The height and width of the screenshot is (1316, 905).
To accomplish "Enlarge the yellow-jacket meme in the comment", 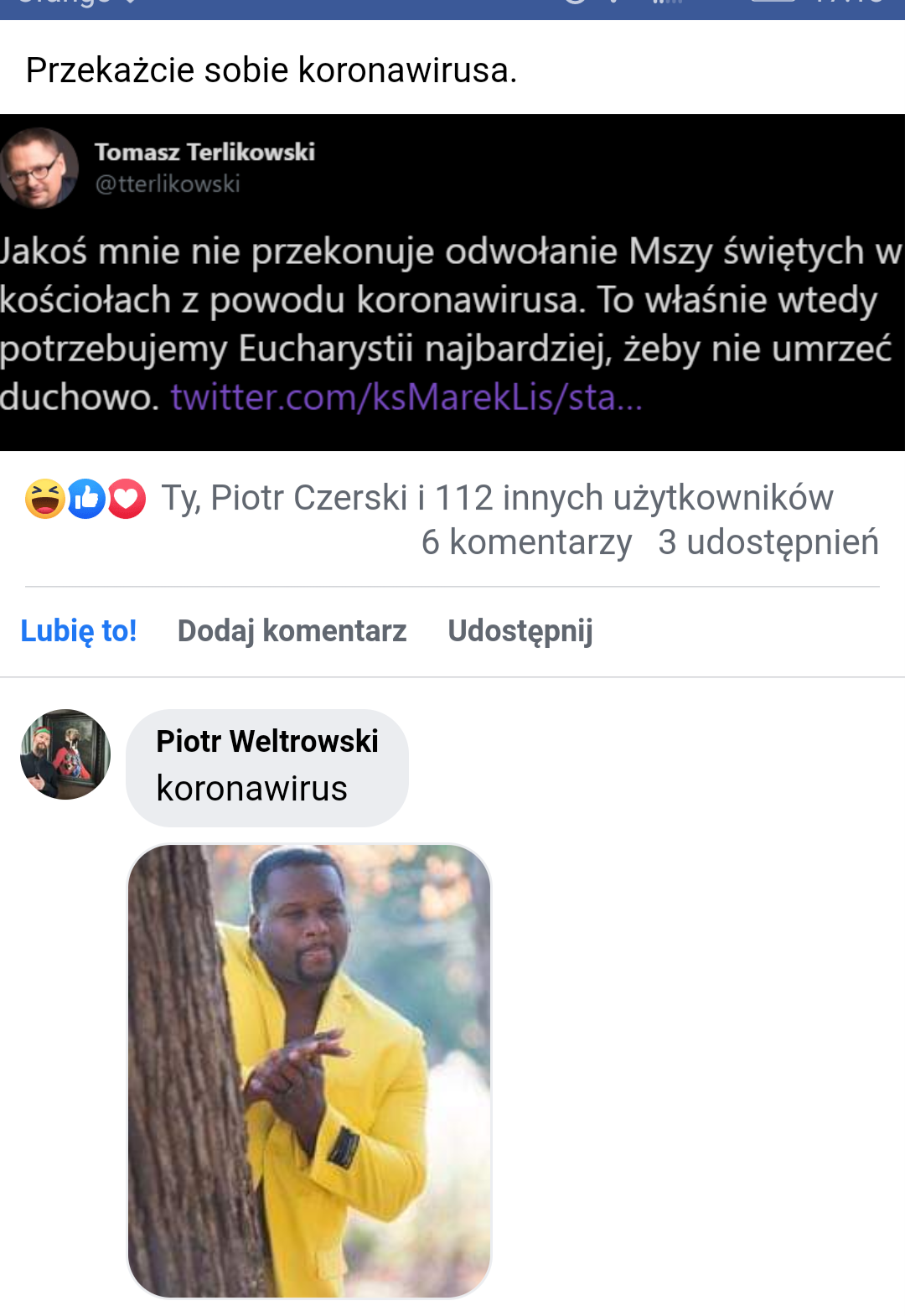I will point(309,1070).
